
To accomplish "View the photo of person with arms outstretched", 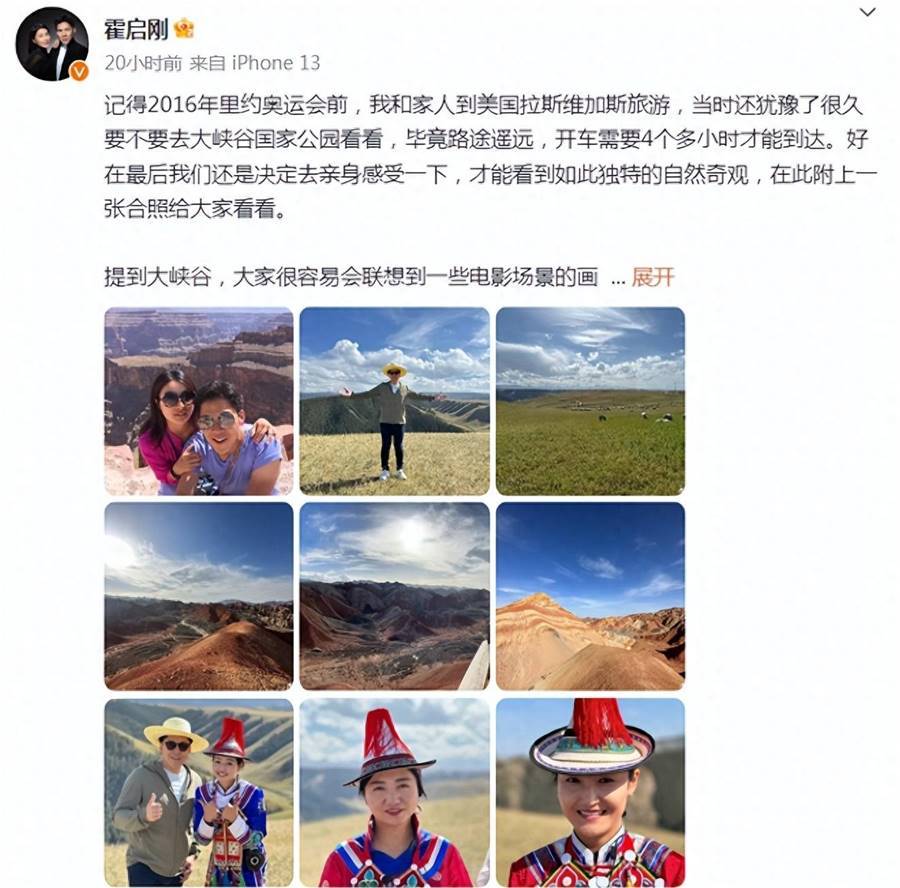I will pyautogui.click(x=394, y=401).
